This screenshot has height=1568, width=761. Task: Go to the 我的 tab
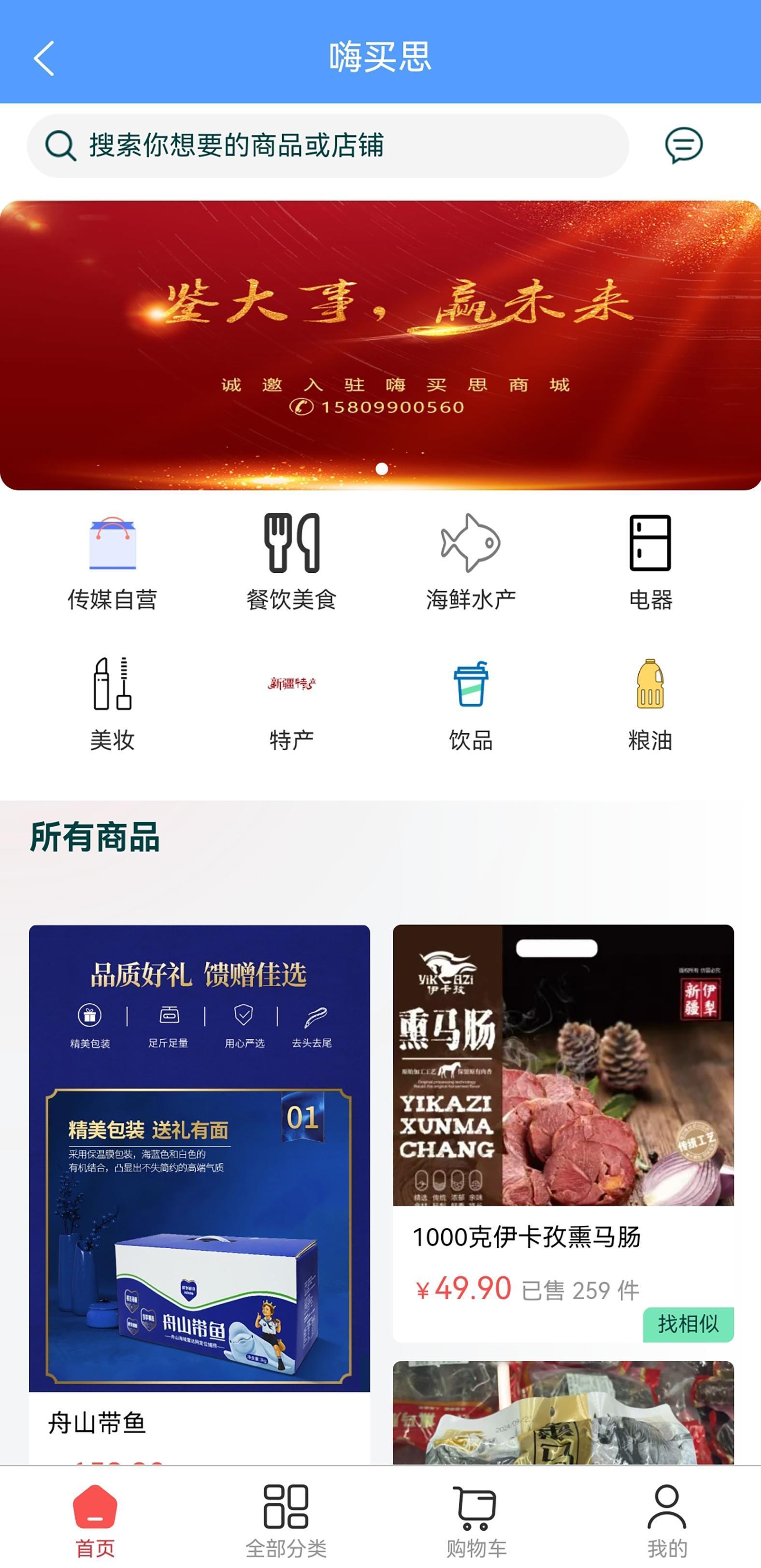click(667, 1519)
